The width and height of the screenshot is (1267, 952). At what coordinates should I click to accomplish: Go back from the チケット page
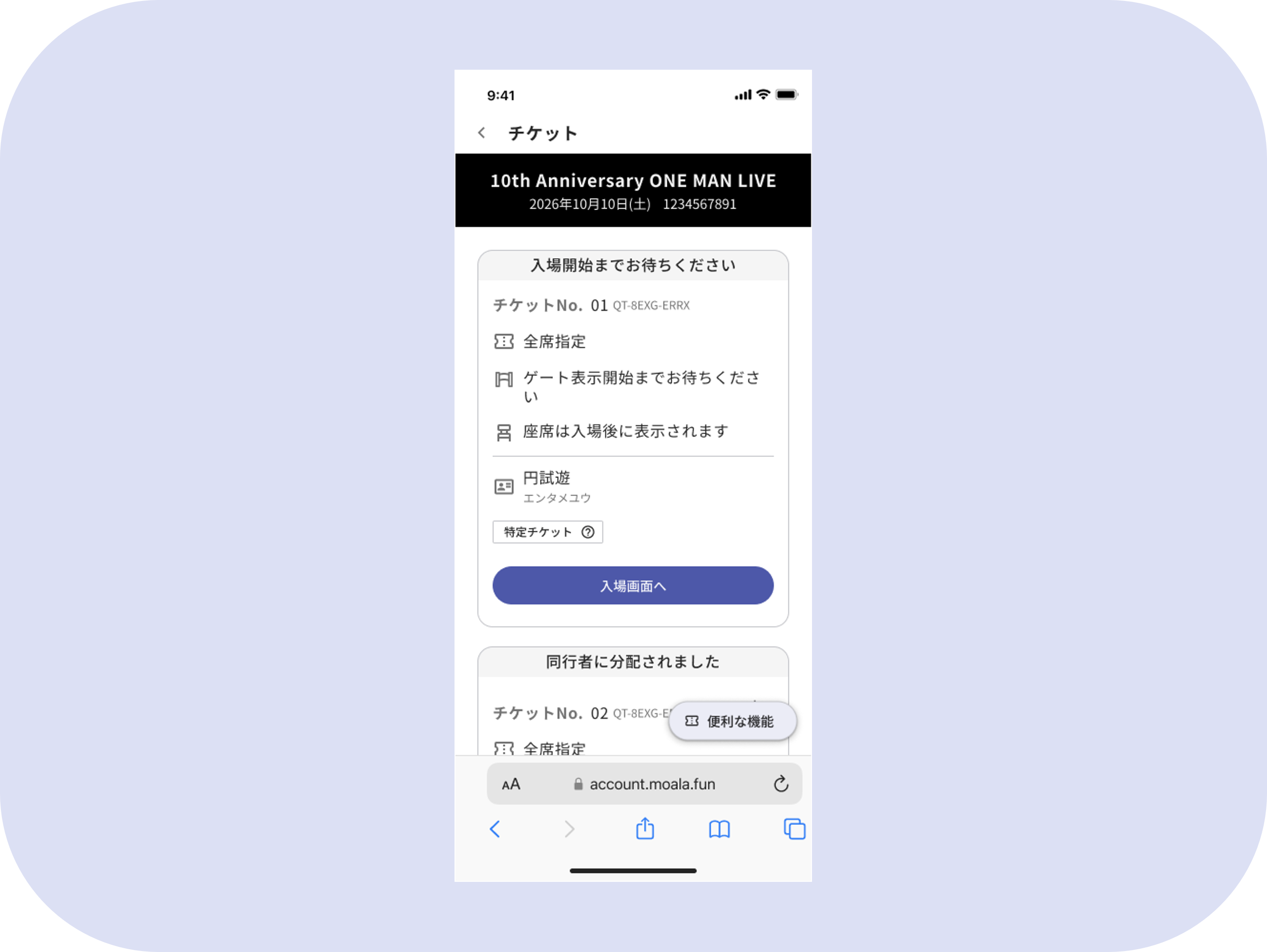tap(482, 133)
